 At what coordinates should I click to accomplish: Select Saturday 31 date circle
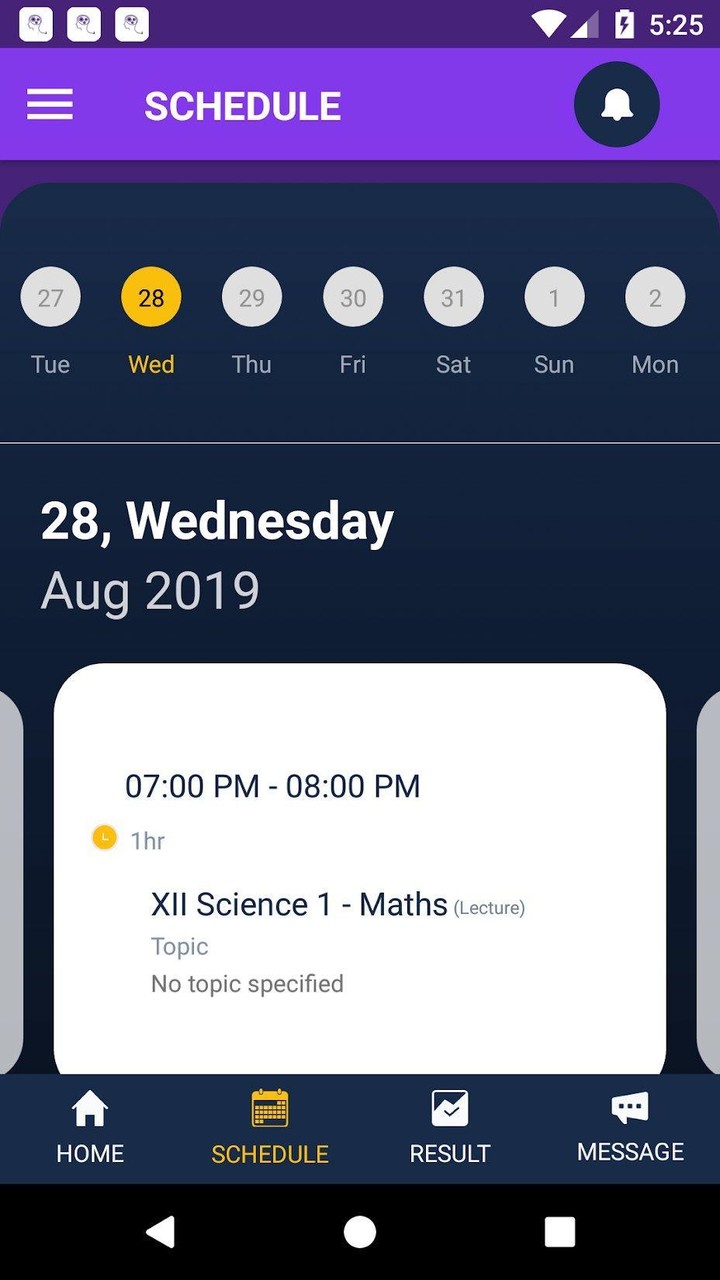453,296
